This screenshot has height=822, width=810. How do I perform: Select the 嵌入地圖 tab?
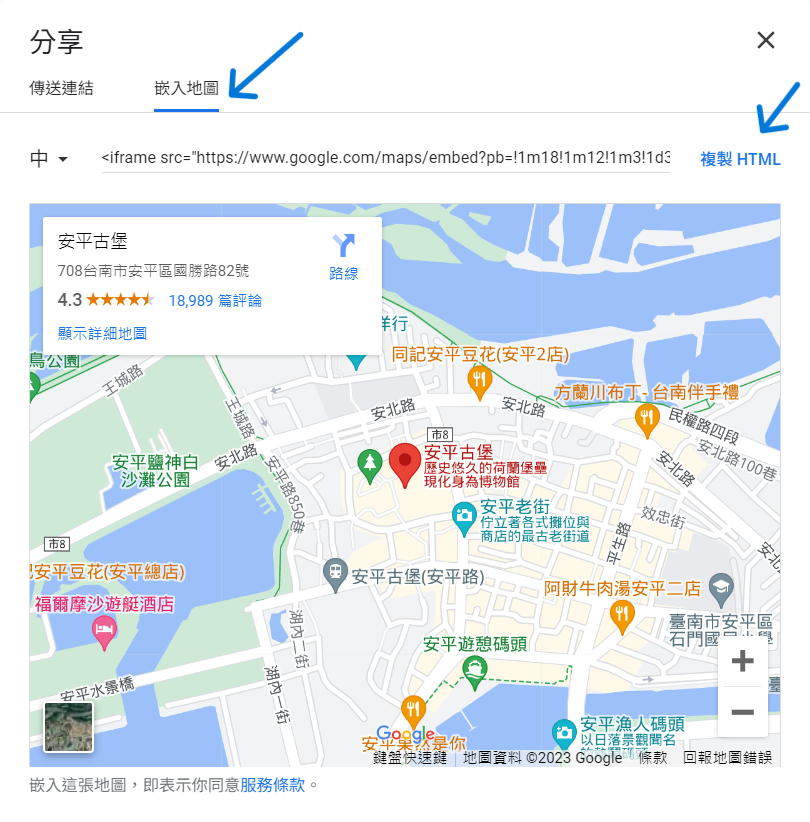click(186, 88)
